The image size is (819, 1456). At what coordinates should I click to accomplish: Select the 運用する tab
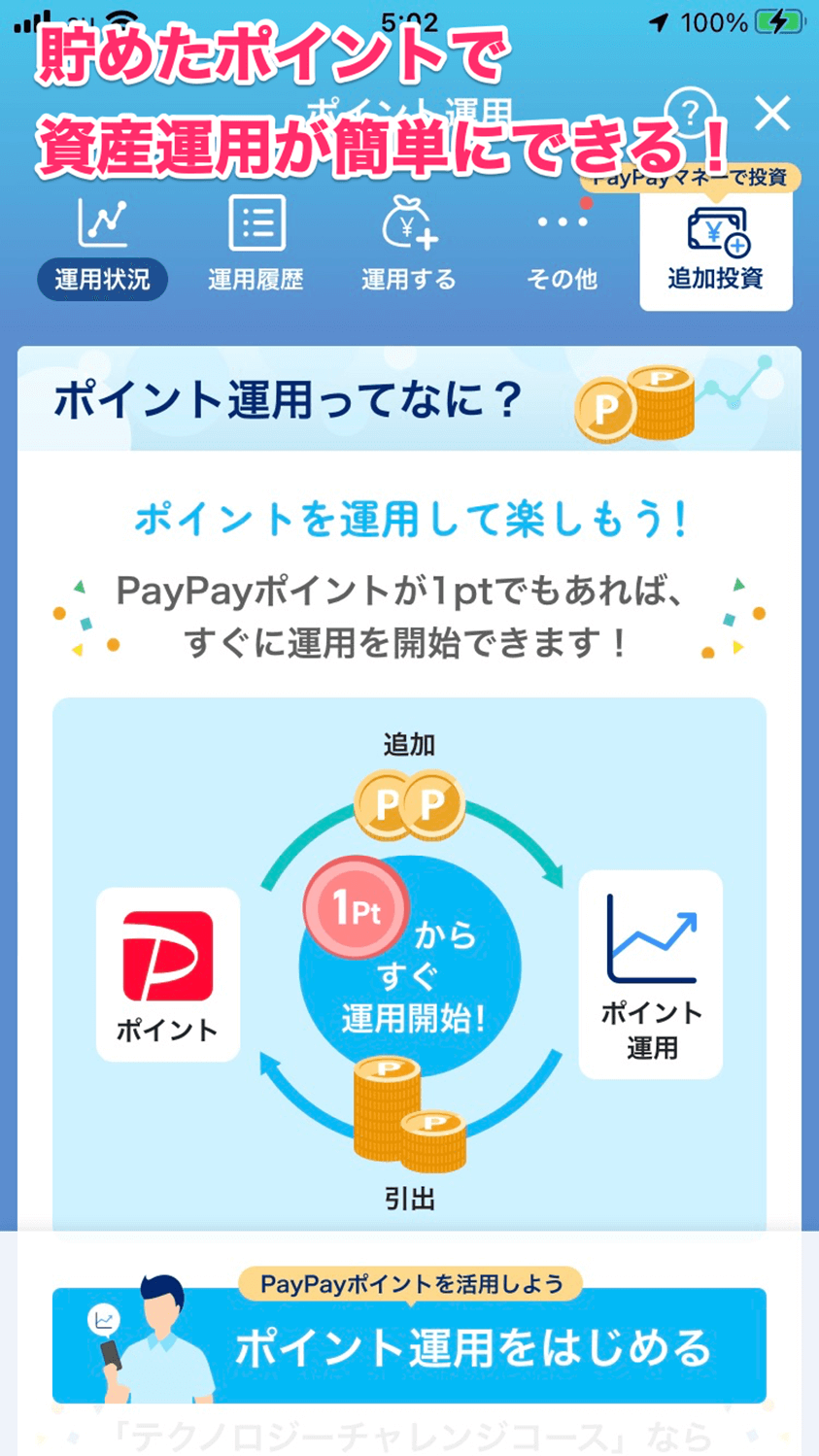[x=408, y=247]
